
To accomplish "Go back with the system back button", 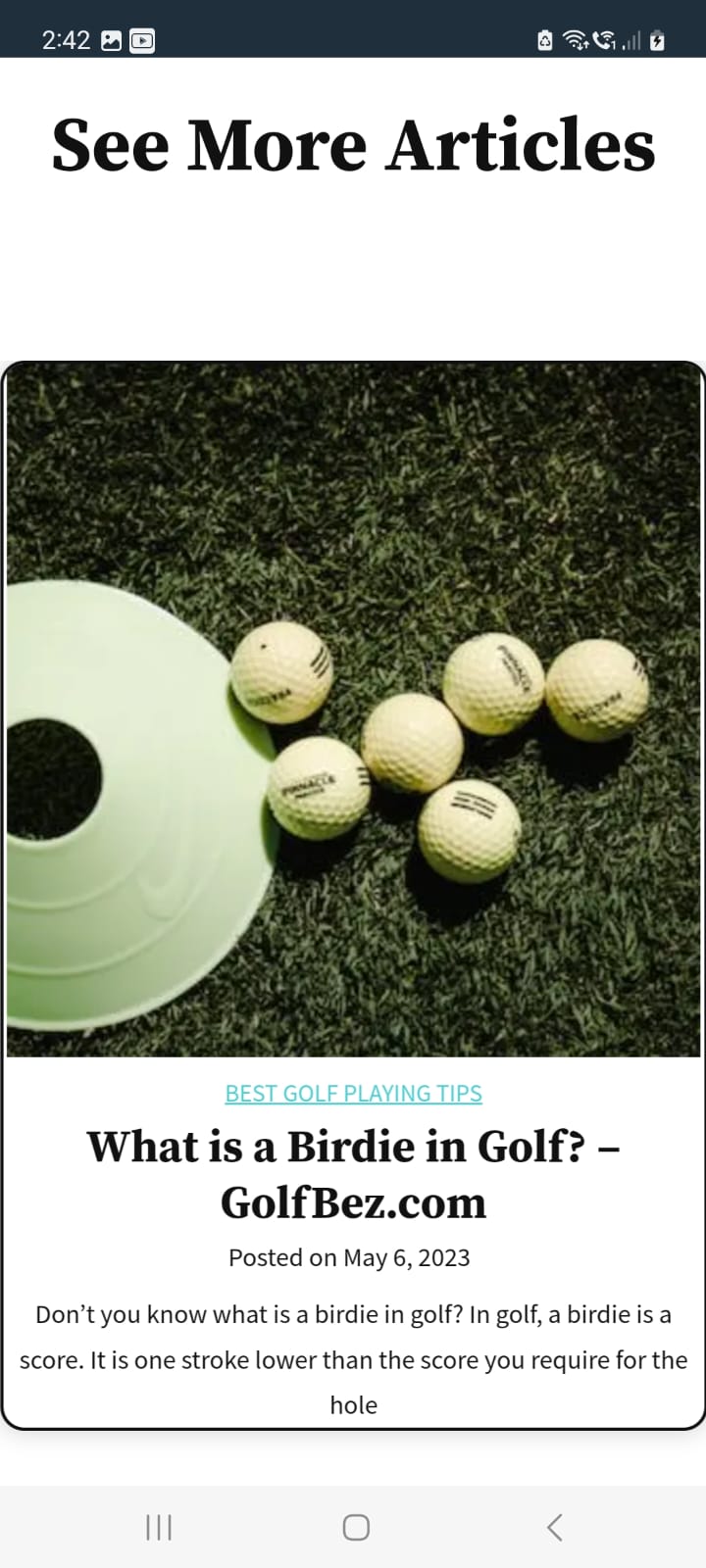I will [555, 1527].
